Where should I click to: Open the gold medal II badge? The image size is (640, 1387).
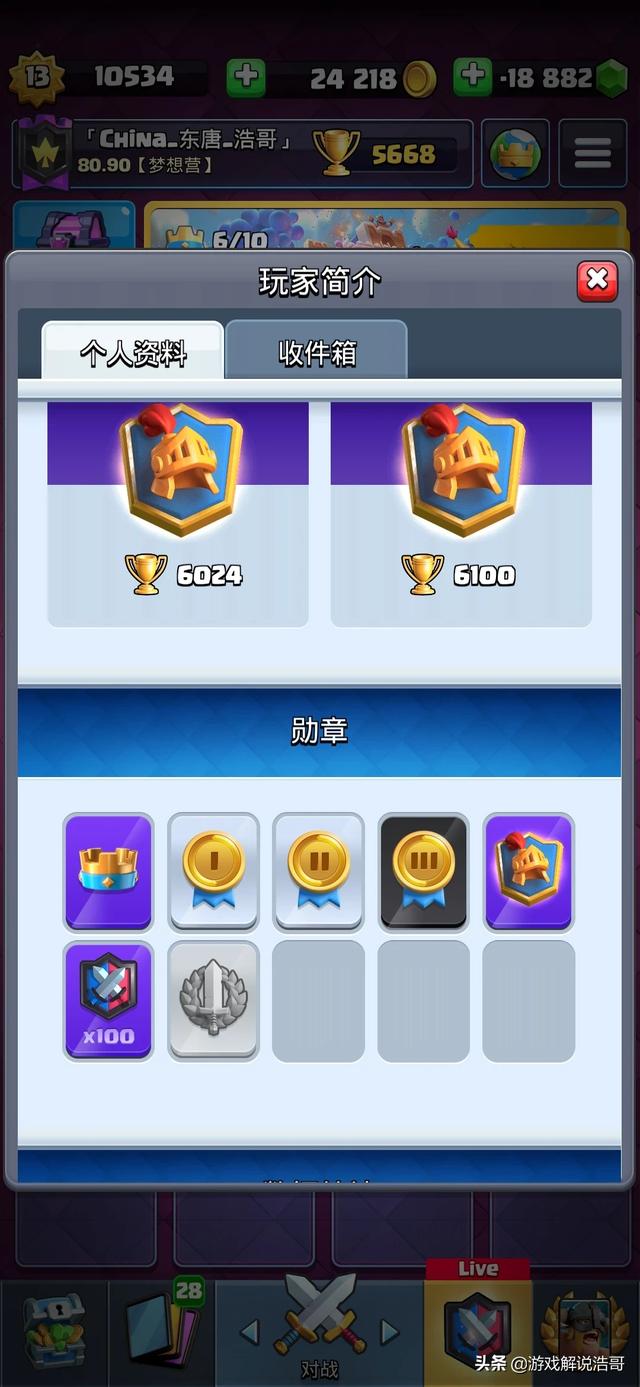[318, 871]
